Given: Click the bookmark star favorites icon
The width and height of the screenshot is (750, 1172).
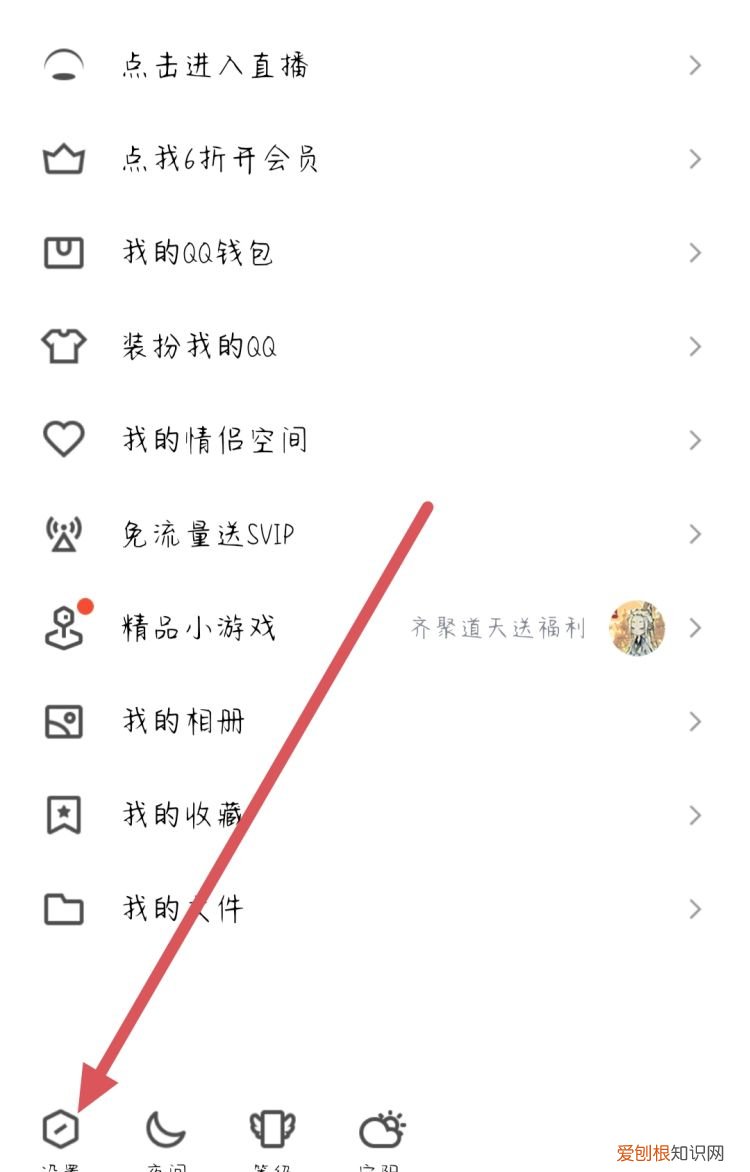Looking at the screenshot, I should click(63, 815).
